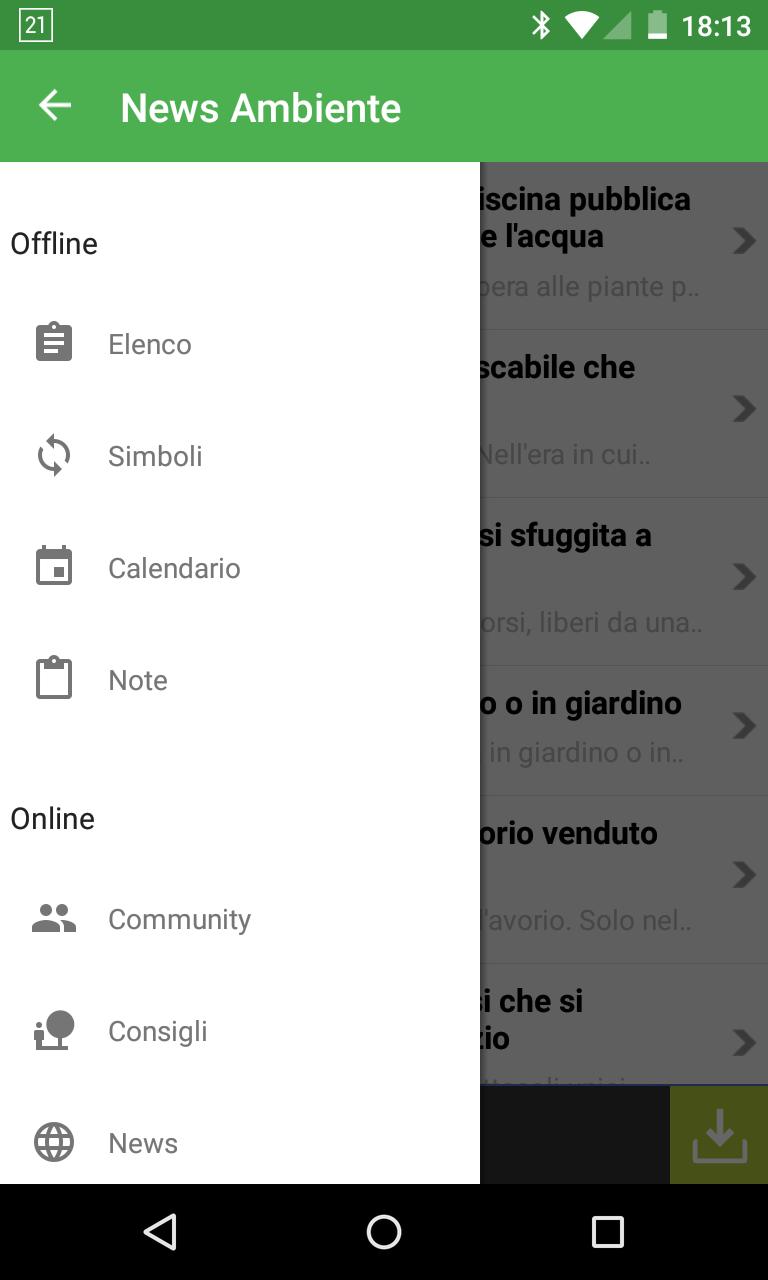
Task: Tap the back arrow in the toolbar
Action: pos(54,105)
